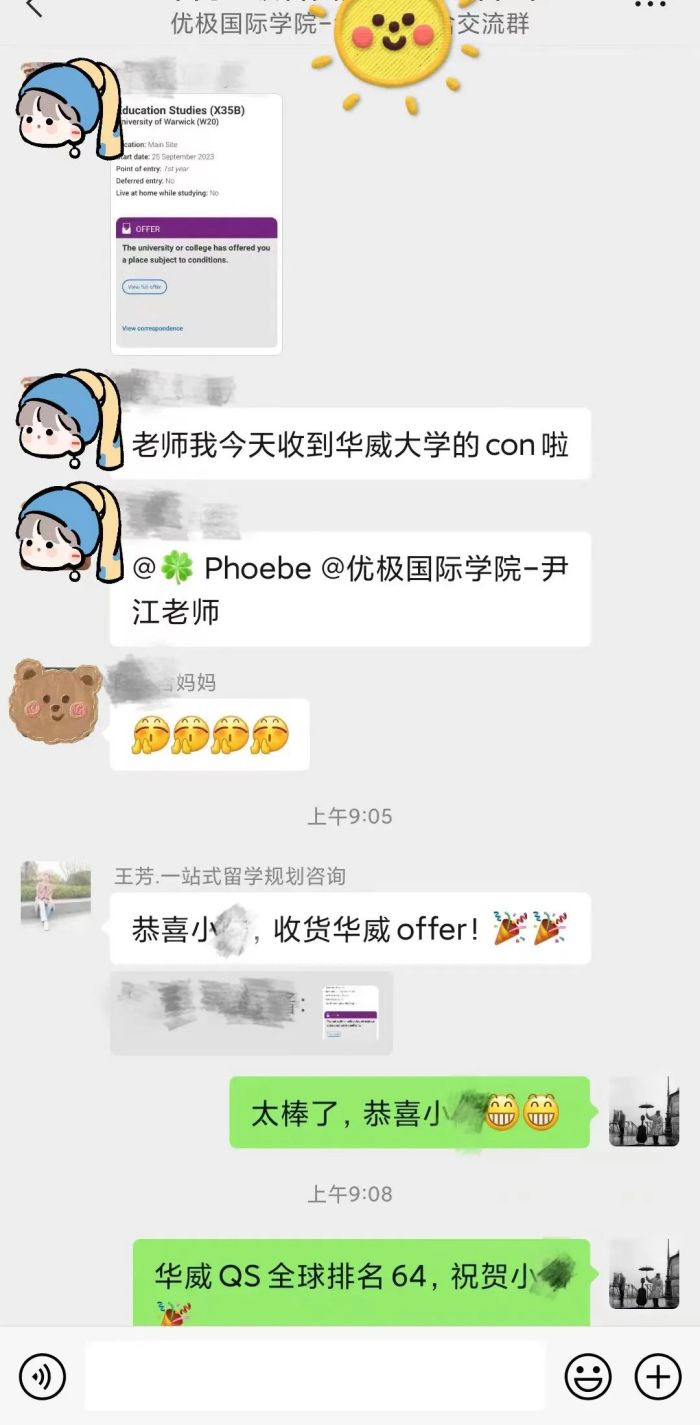Focus the message text field
This screenshot has height=1425, width=700.
click(x=315, y=1376)
